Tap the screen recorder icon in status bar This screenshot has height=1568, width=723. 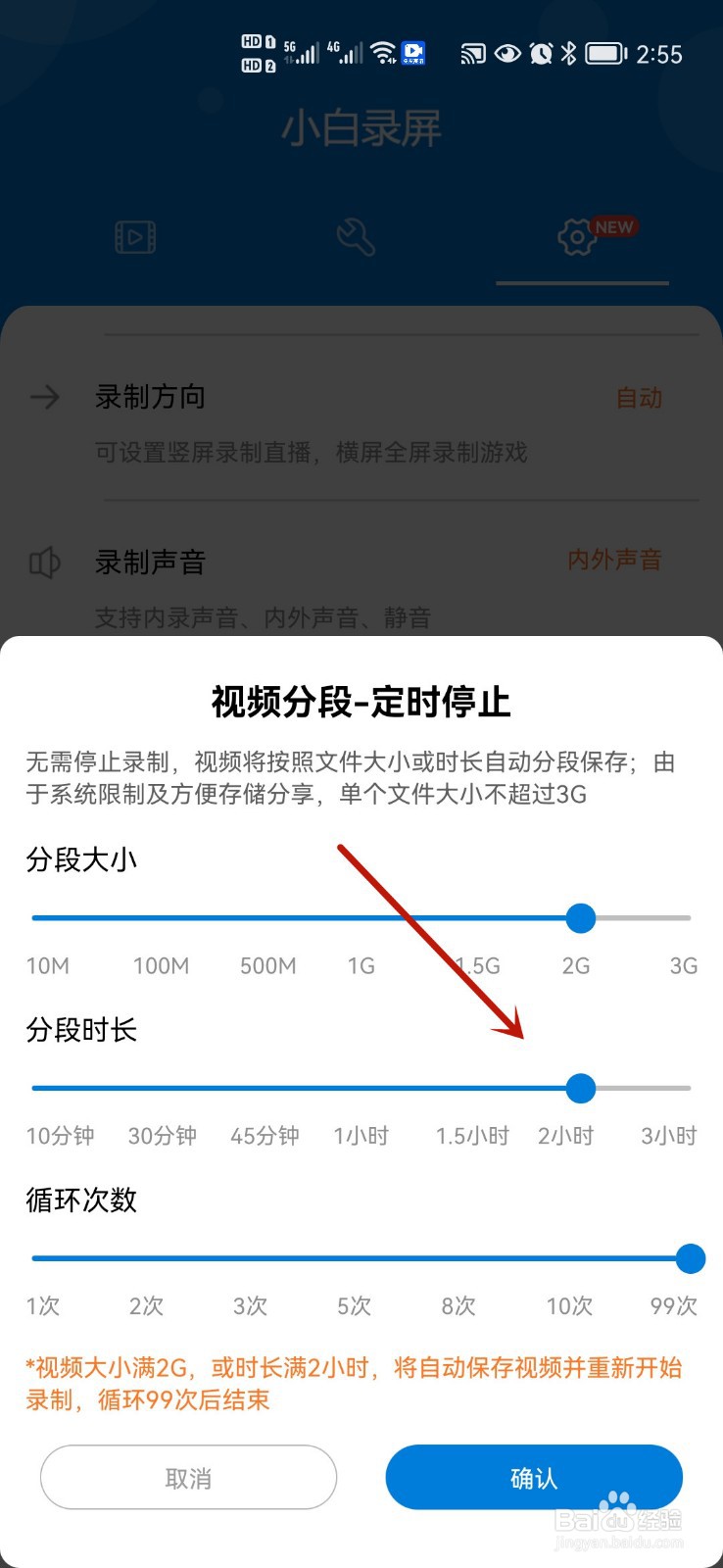pos(414,52)
